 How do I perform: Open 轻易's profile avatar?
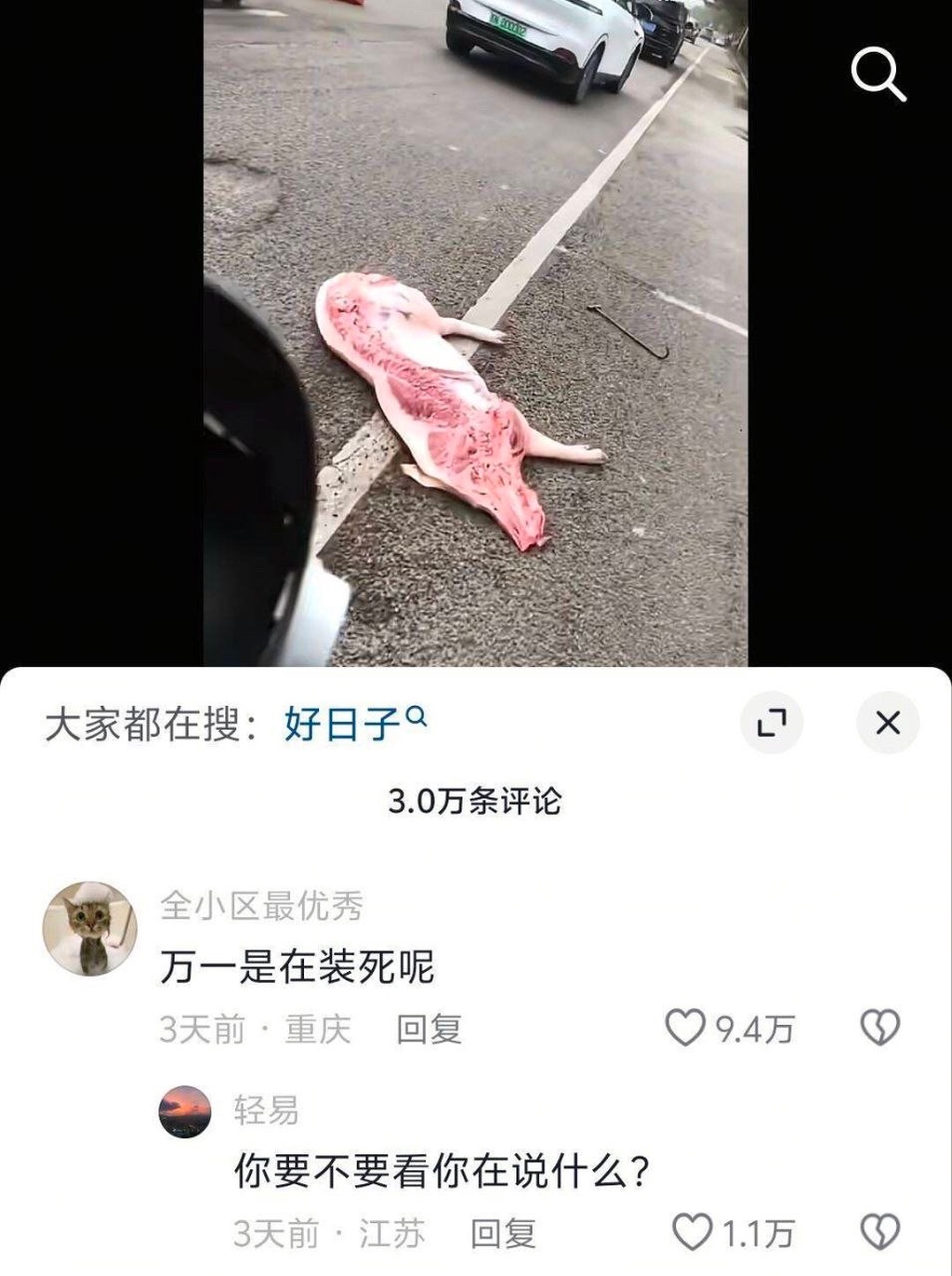(184, 1111)
